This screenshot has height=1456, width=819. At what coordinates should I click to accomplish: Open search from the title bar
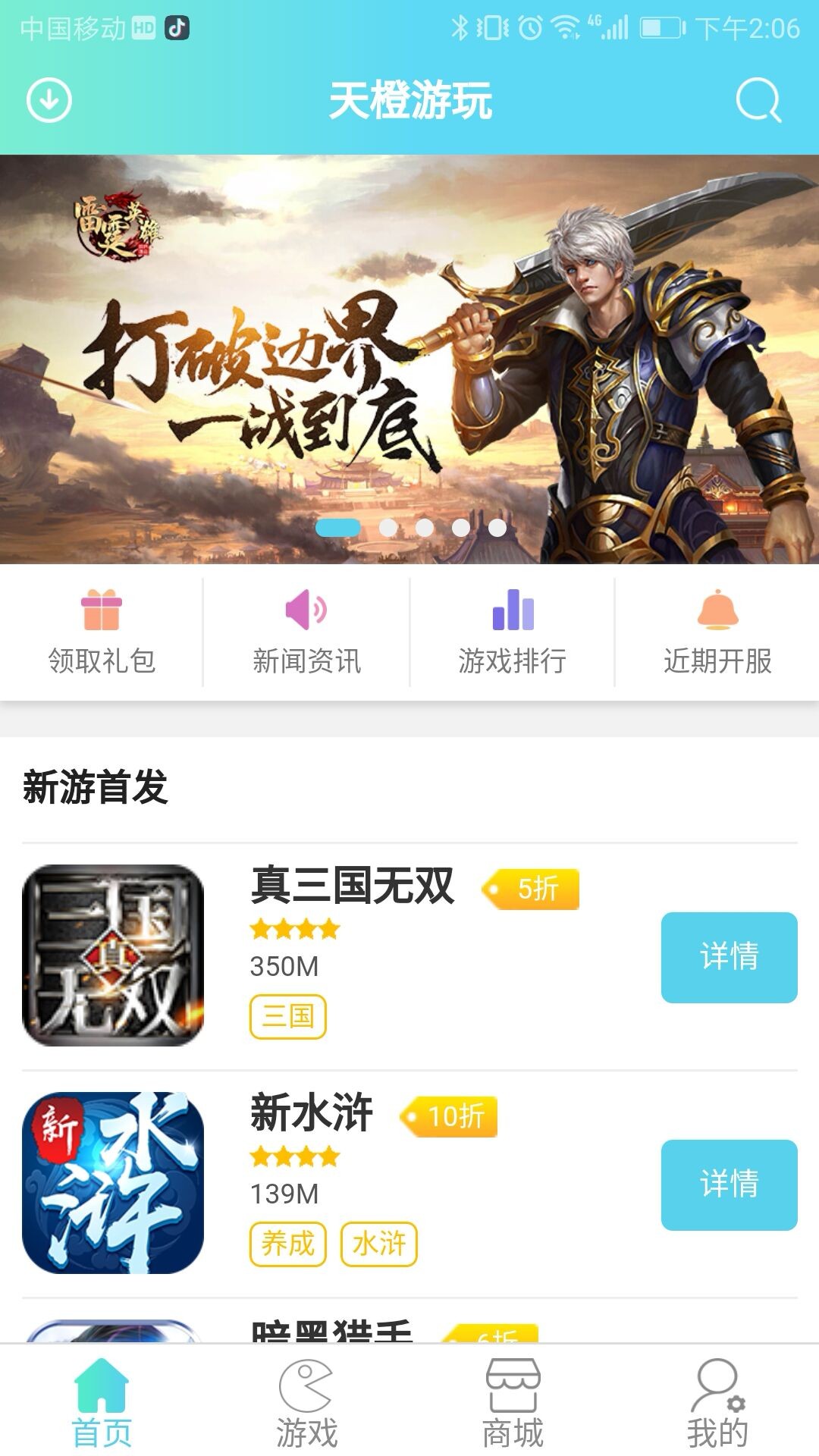pos(761,99)
